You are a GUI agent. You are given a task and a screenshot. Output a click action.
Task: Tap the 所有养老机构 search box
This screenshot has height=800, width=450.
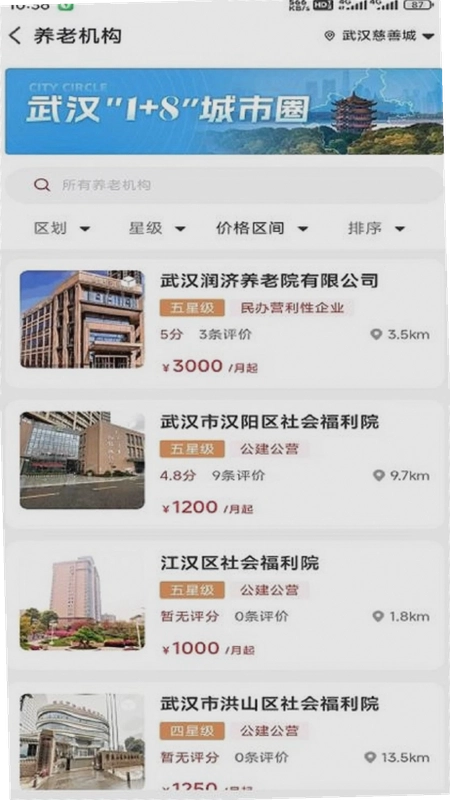click(x=224, y=185)
